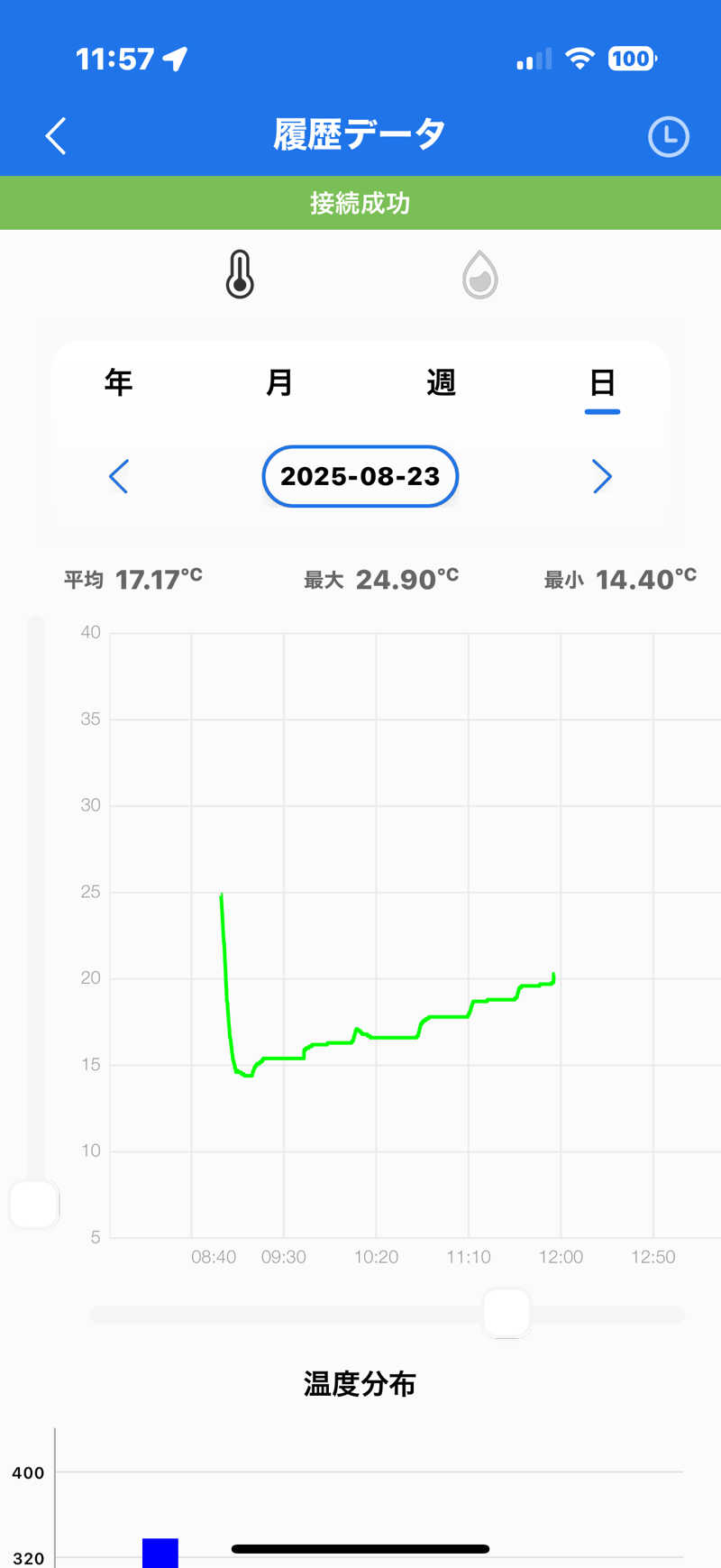Go to the next day
Screen dimensions: 721x1568
[602, 476]
